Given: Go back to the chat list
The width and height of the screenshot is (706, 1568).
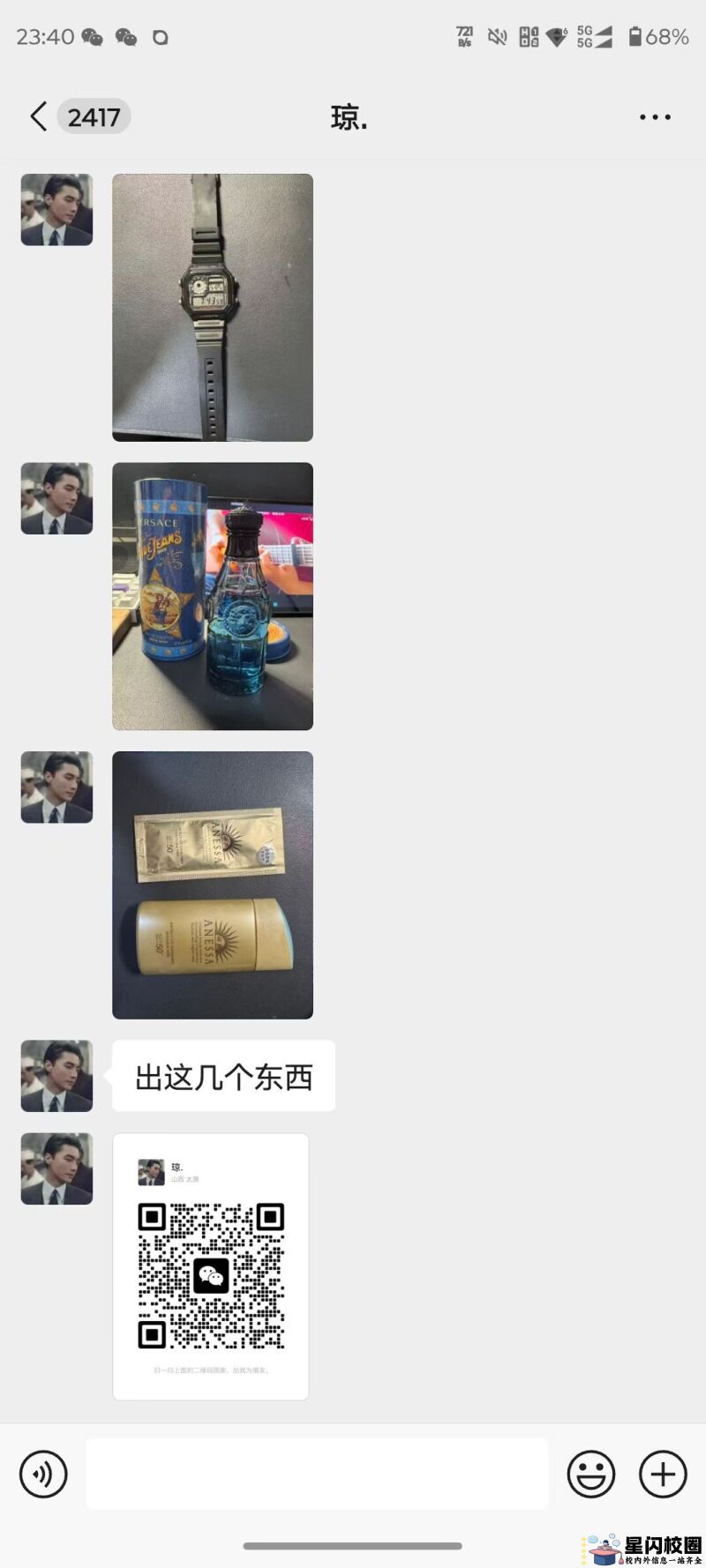Looking at the screenshot, I should click(39, 116).
